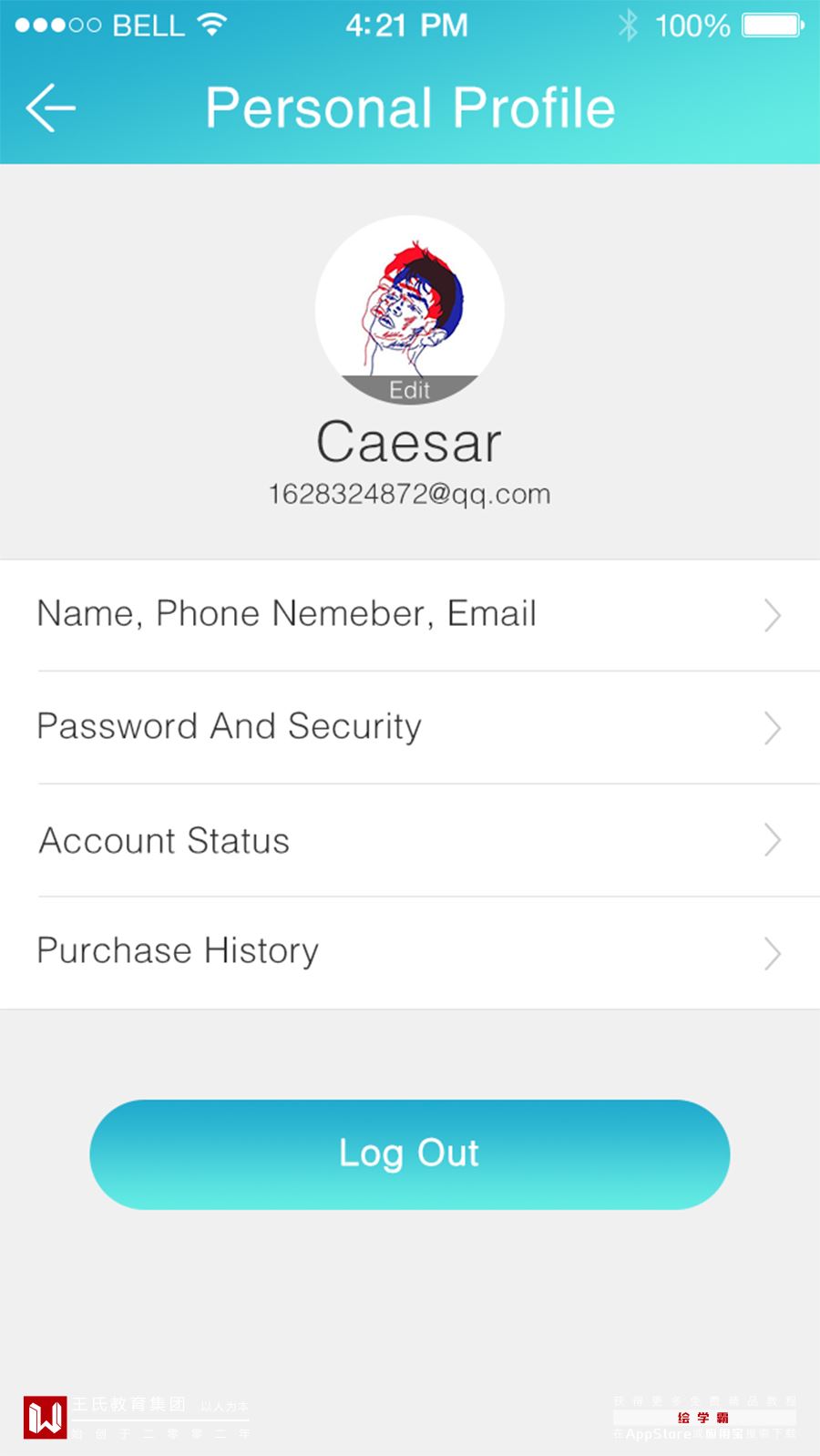Open Purchase History

pos(410,952)
